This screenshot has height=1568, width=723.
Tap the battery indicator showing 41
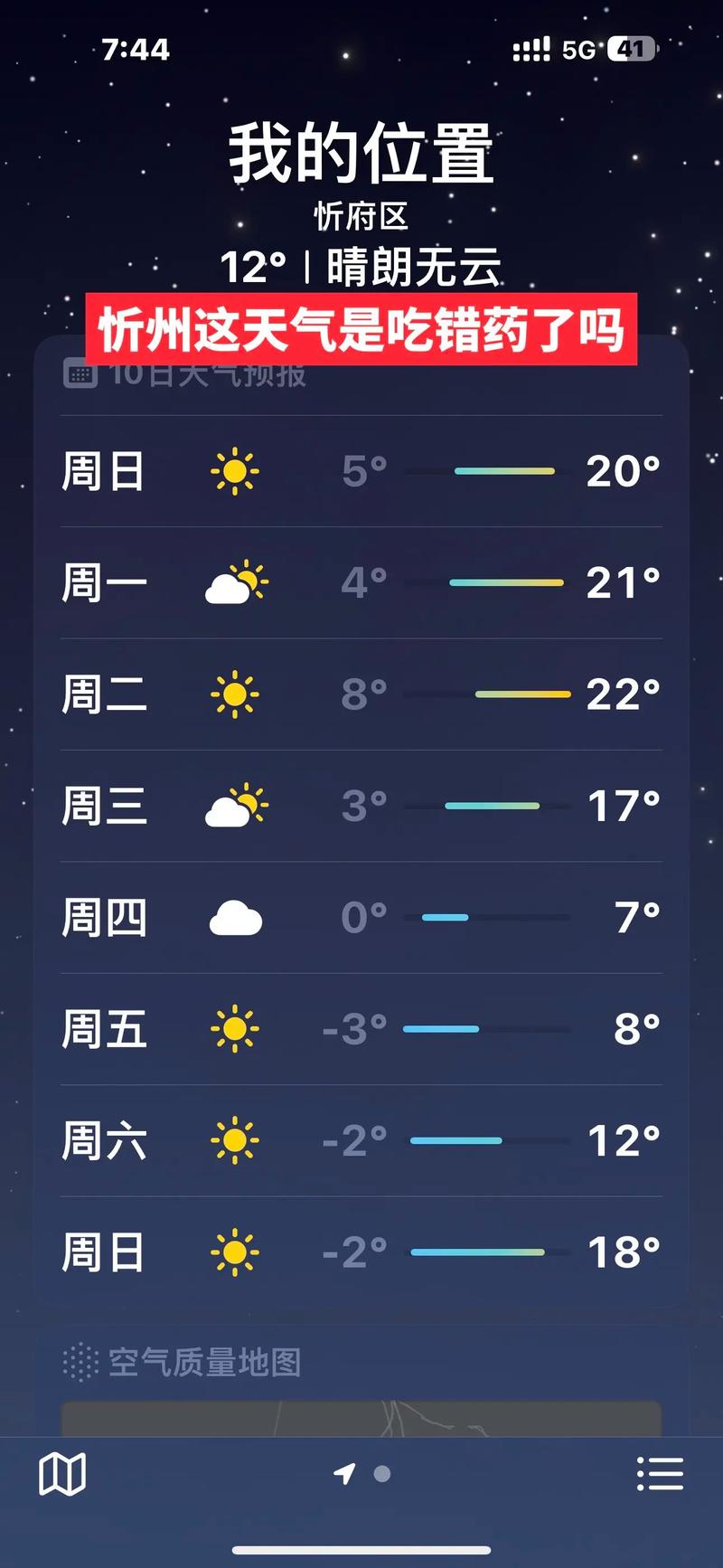coord(632,50)
